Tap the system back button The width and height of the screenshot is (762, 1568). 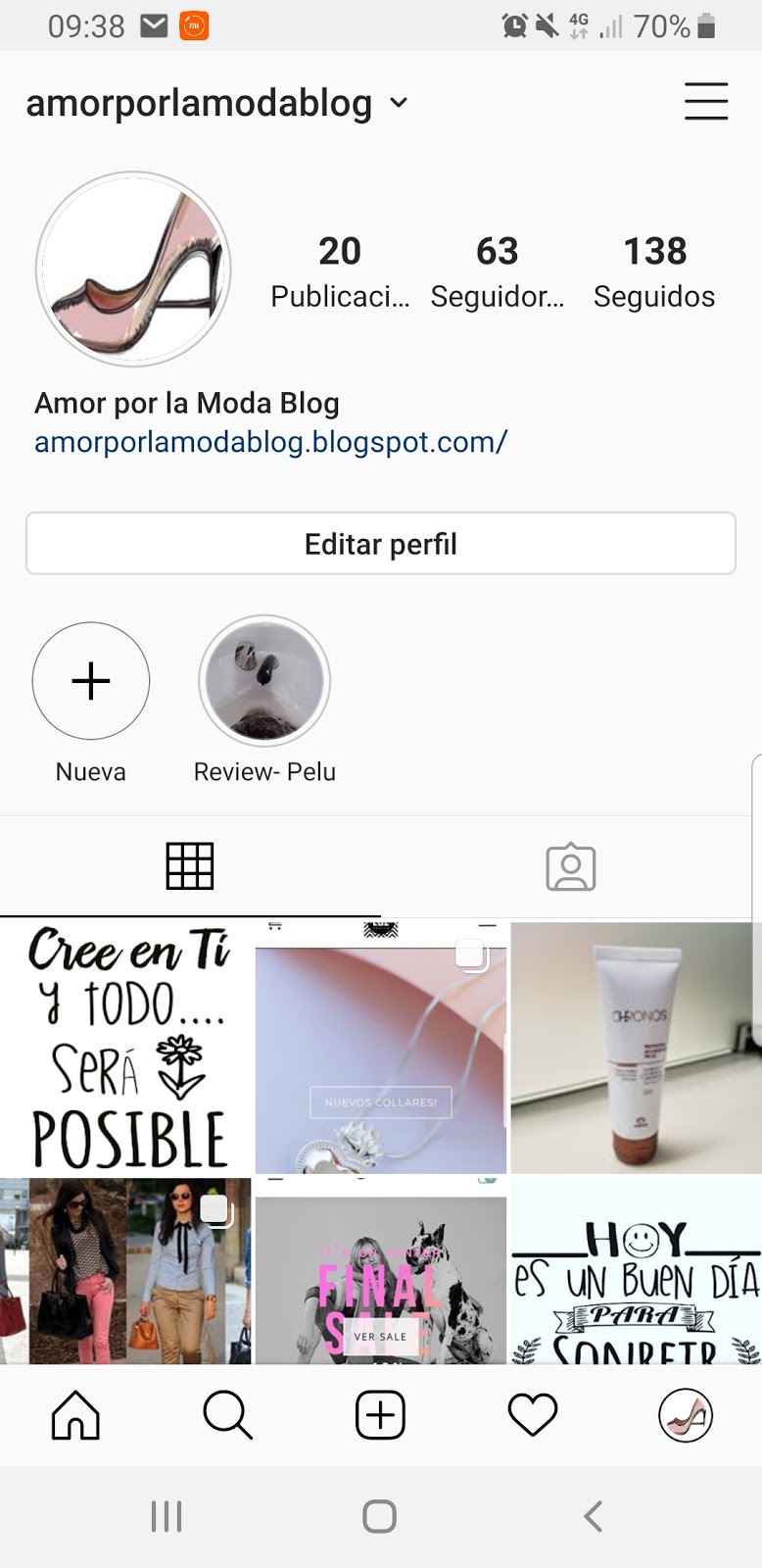click(x=593, y=1516)
